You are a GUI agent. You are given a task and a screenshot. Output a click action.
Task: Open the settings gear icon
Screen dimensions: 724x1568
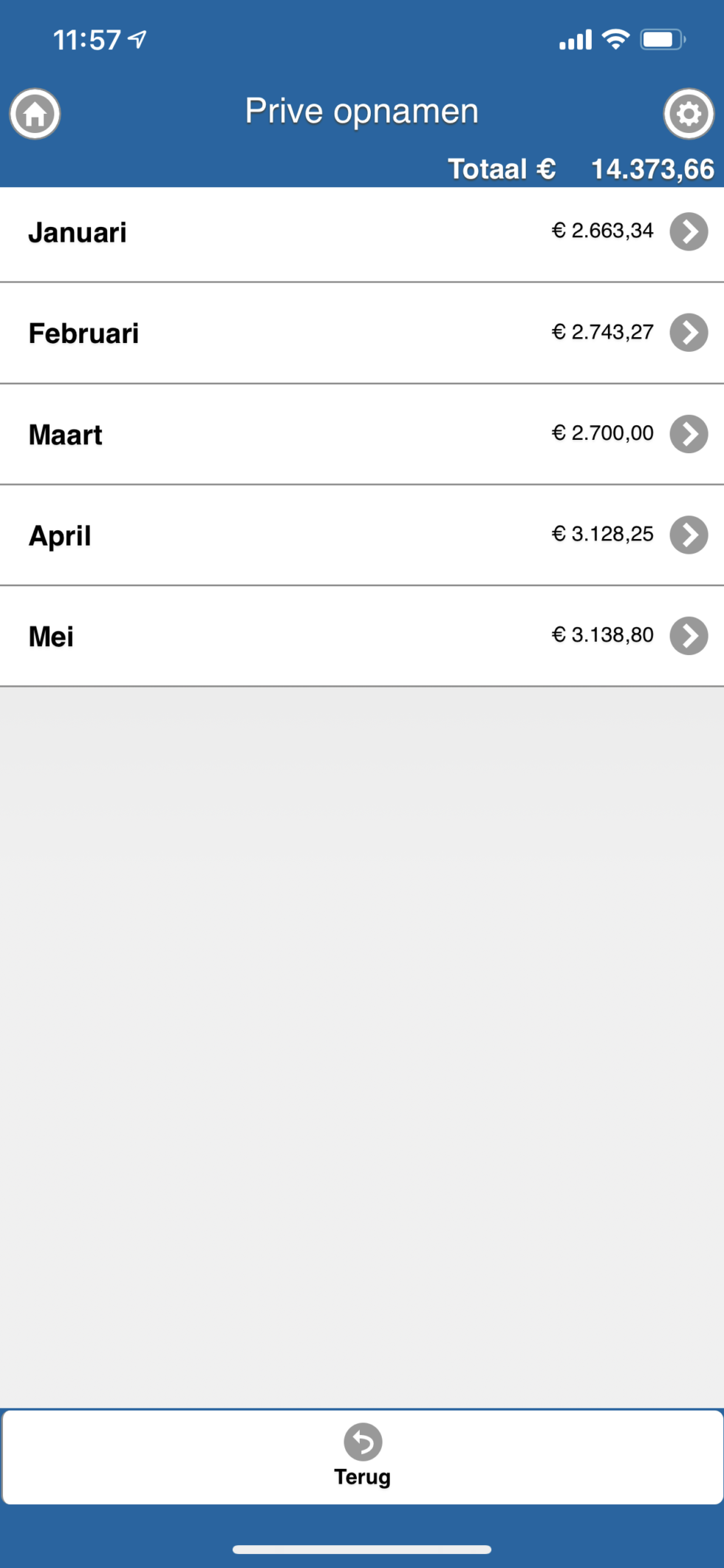[x=689, y=113]
